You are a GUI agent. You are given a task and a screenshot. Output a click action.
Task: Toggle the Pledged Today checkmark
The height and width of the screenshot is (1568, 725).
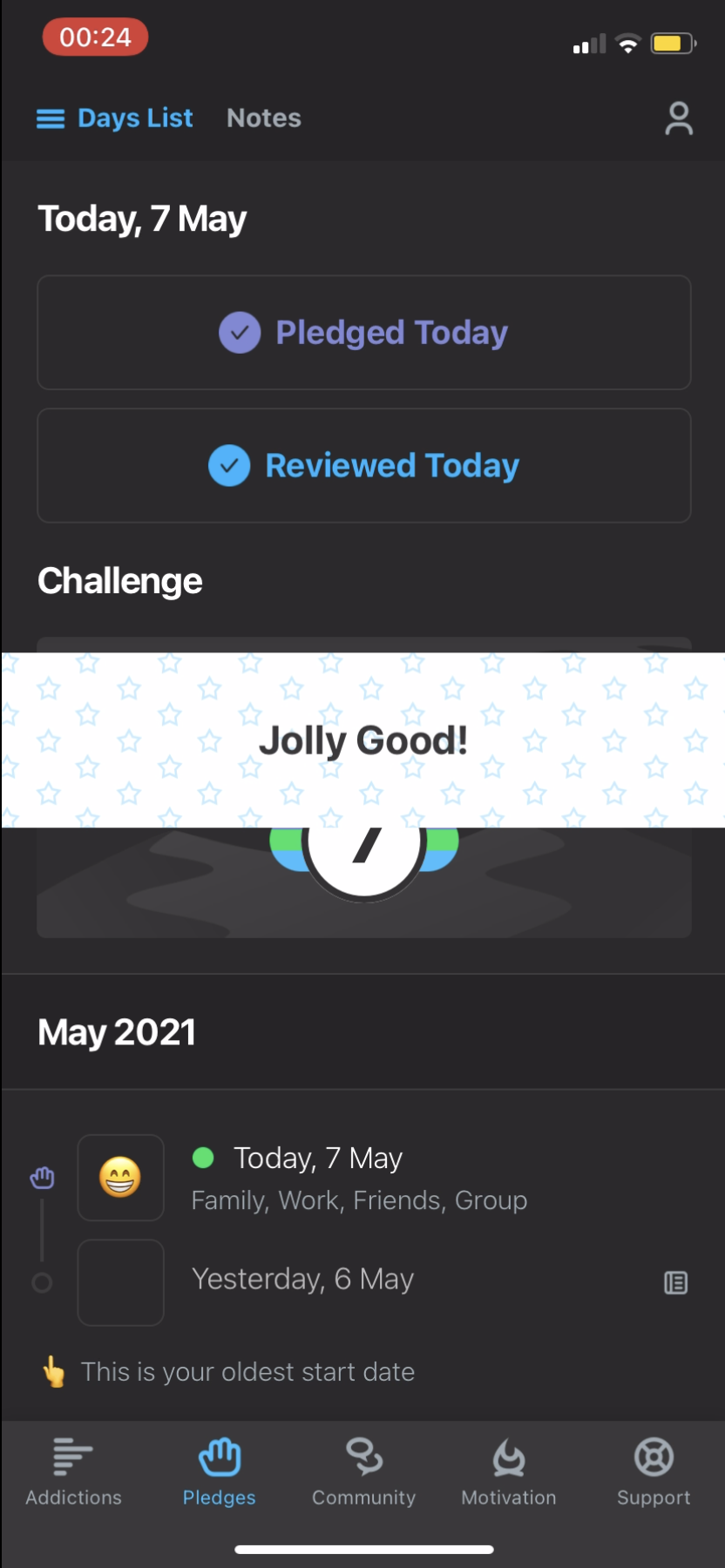[239, 332]
